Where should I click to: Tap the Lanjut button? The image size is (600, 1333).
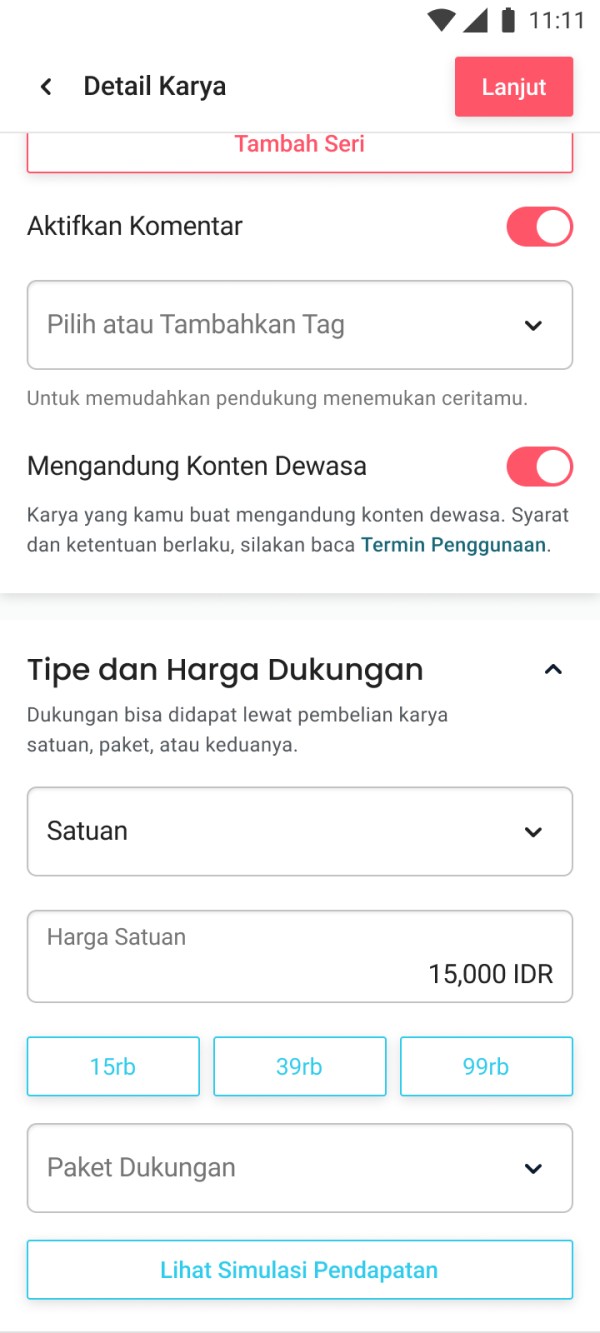click(x=514, y=87)
